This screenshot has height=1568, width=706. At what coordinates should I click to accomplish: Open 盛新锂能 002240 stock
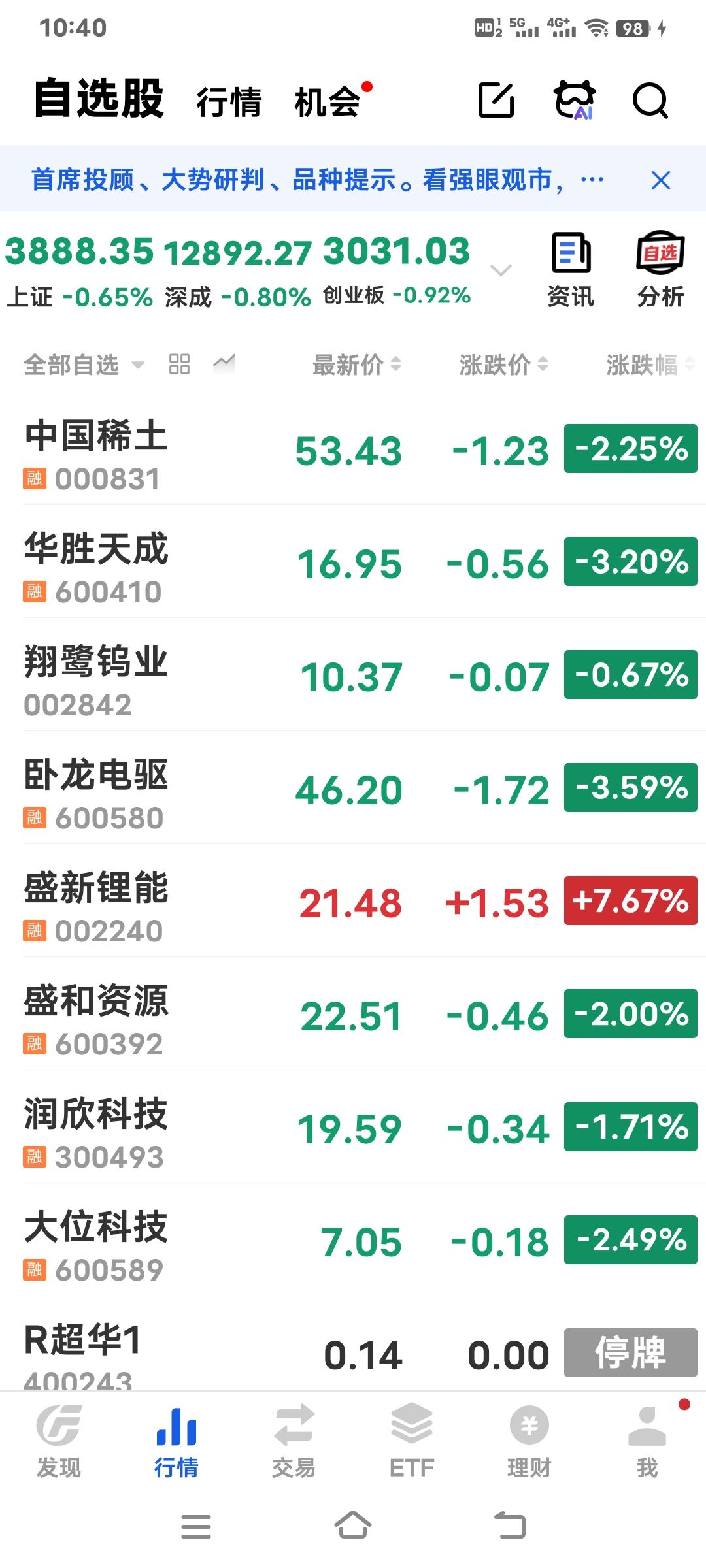click(x=353, y=902)
